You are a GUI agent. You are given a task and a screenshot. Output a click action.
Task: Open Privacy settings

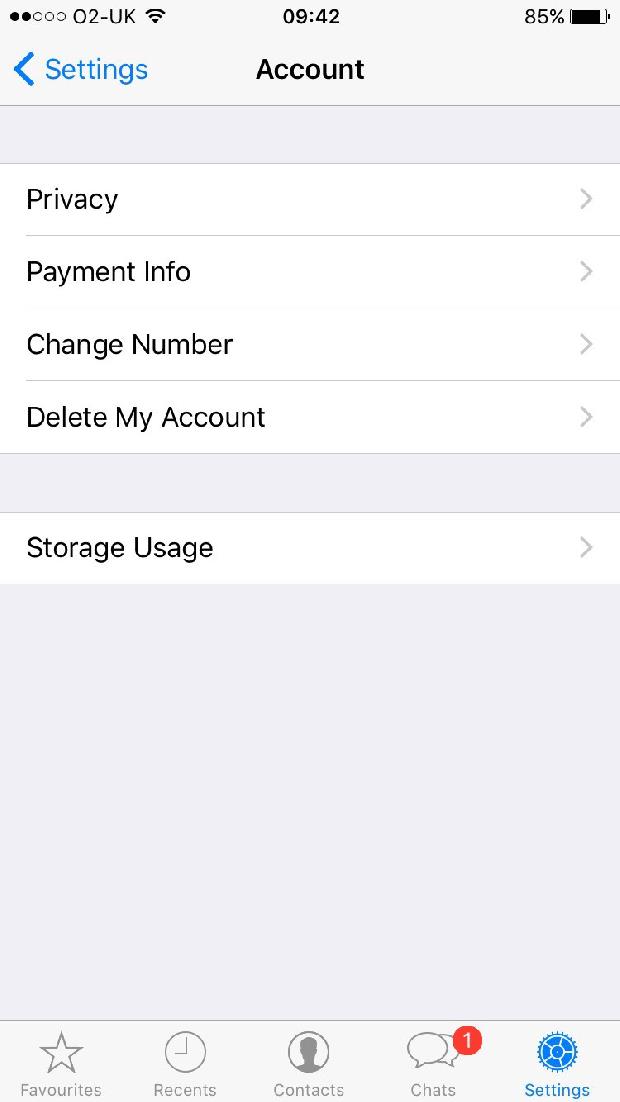tap(310, 200)
